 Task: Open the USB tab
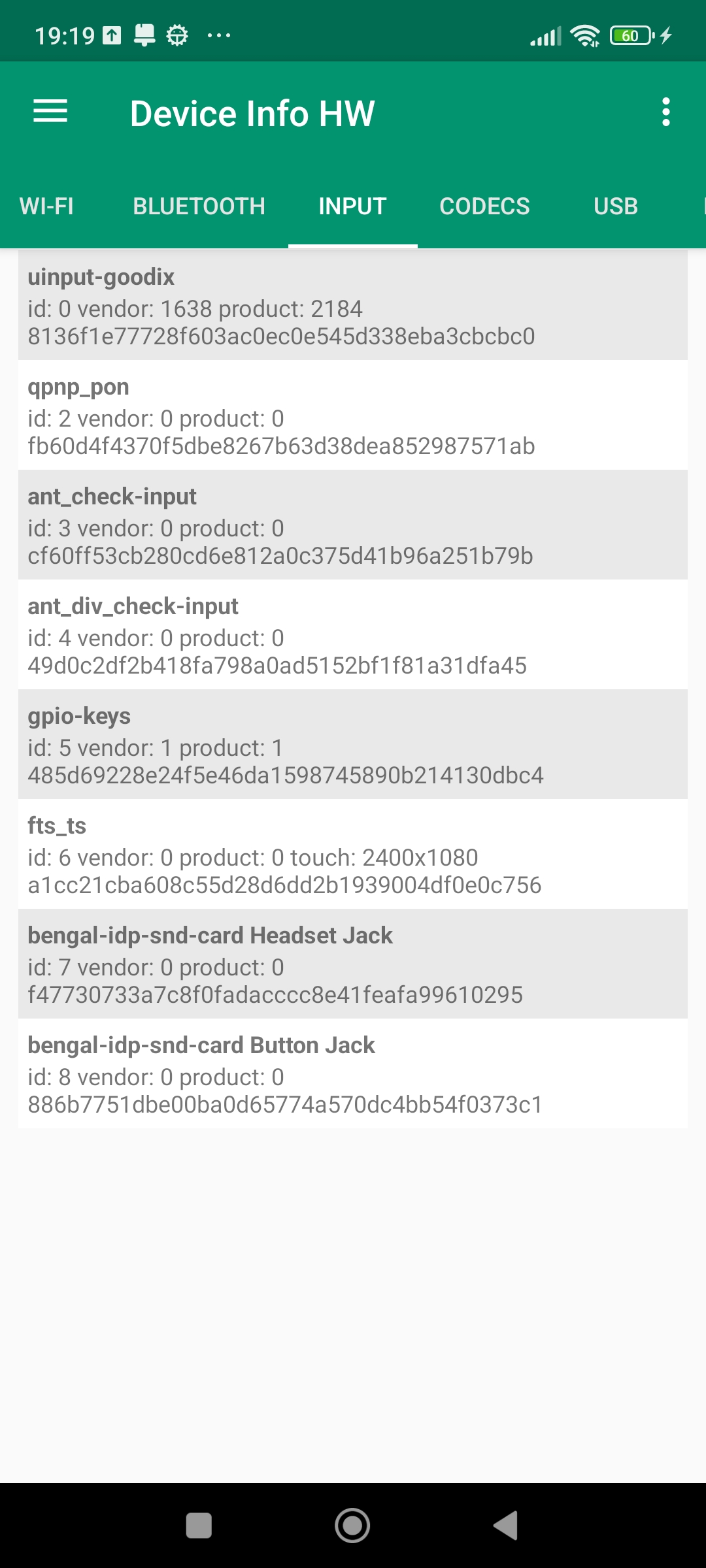click(615, 206)
